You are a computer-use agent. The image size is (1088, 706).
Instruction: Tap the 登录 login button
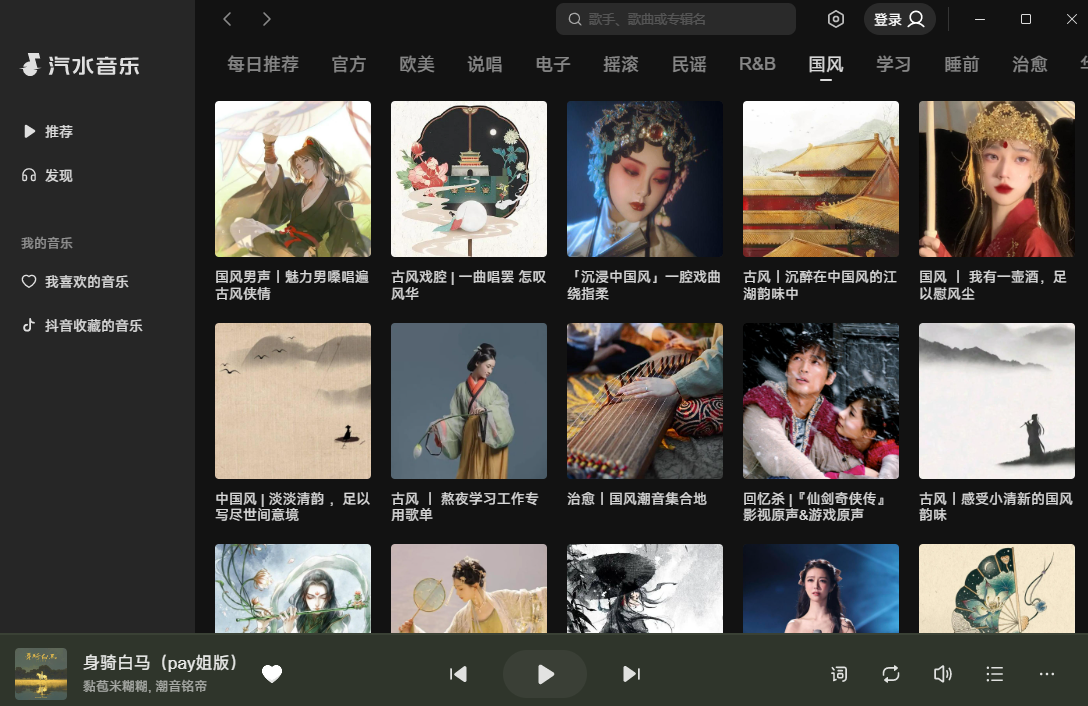(x=899, y=19)
